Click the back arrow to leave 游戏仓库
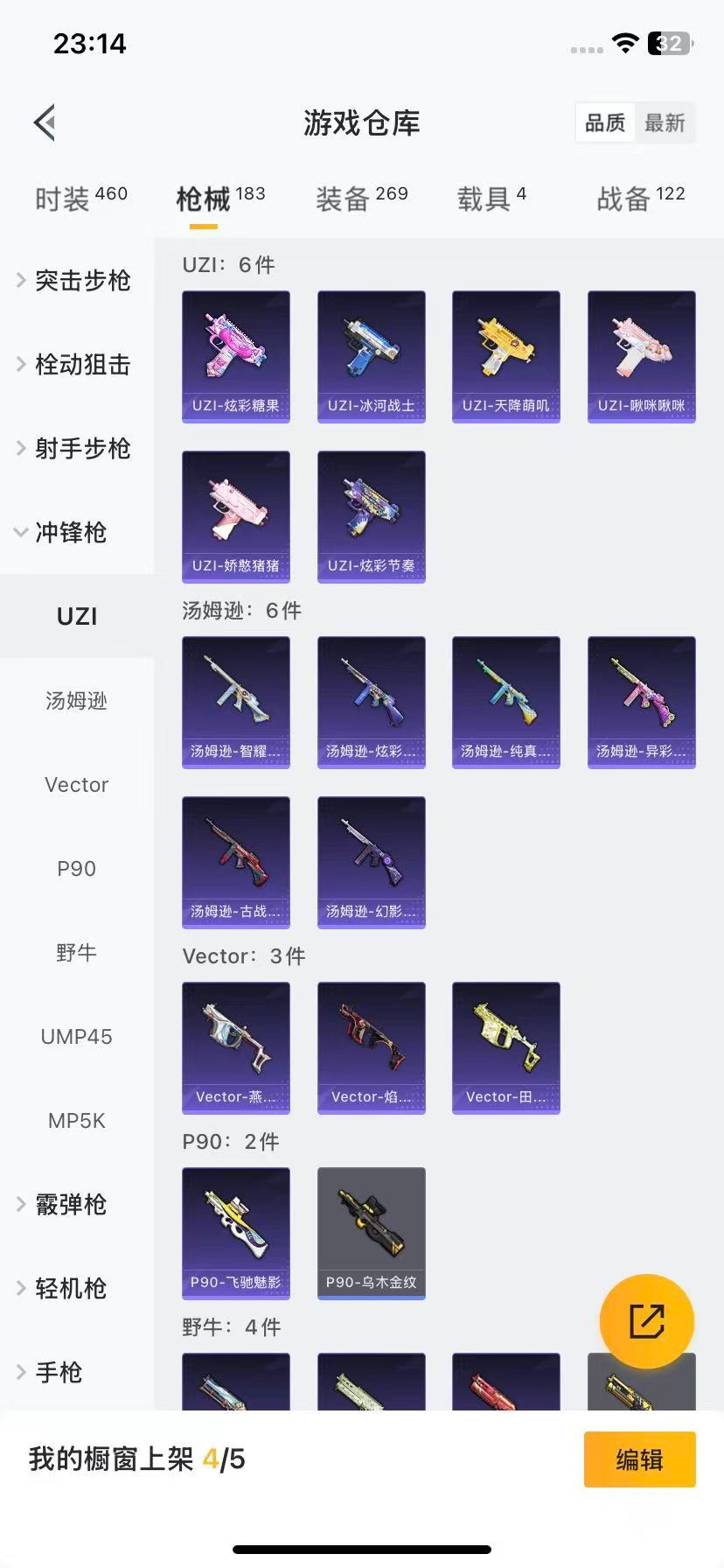 [45, 122]
